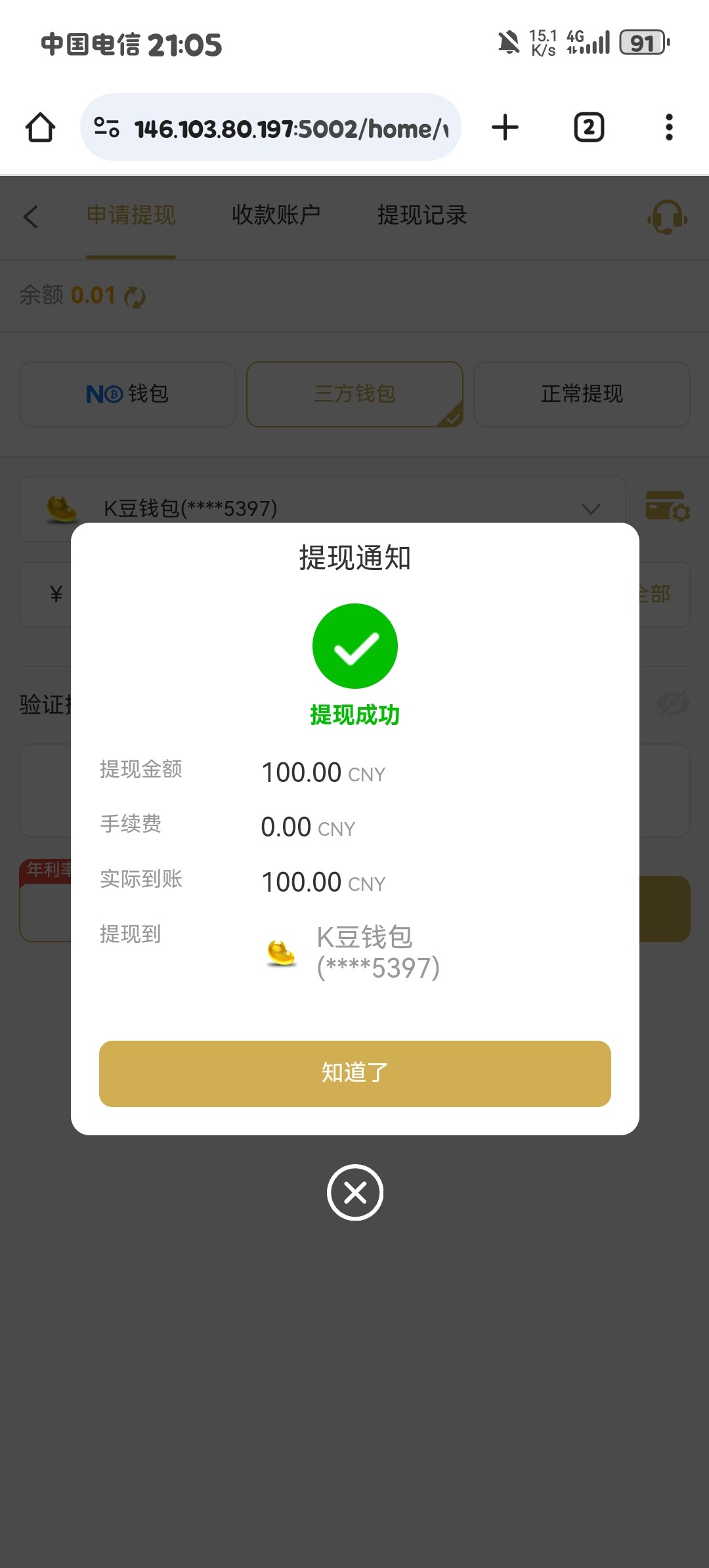The height and width of the screenshot is (1568, 709).
Task: Open the browser overflow menu
Action: 669,127
